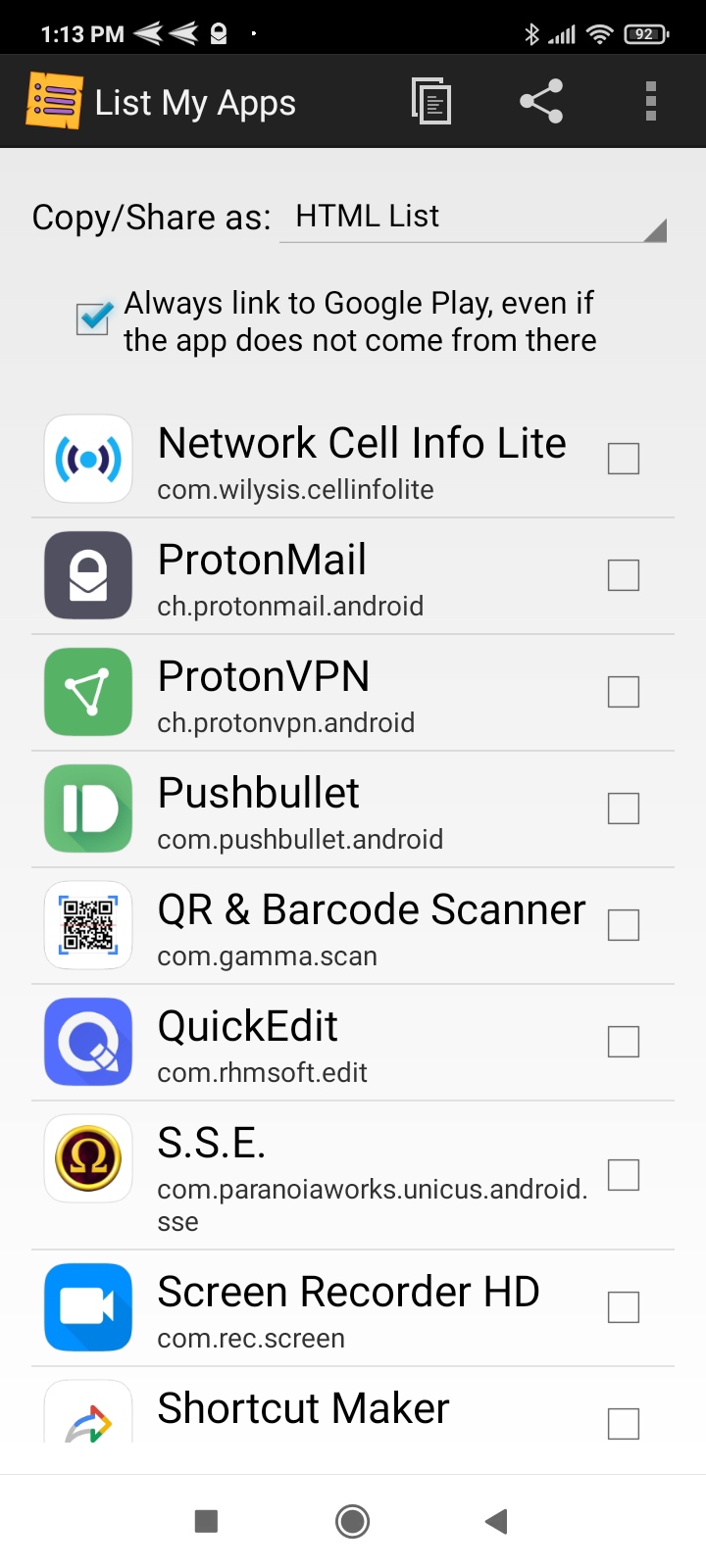Select QR & Barcode Scanner checkbox
706x1568 pixels.
624,925
